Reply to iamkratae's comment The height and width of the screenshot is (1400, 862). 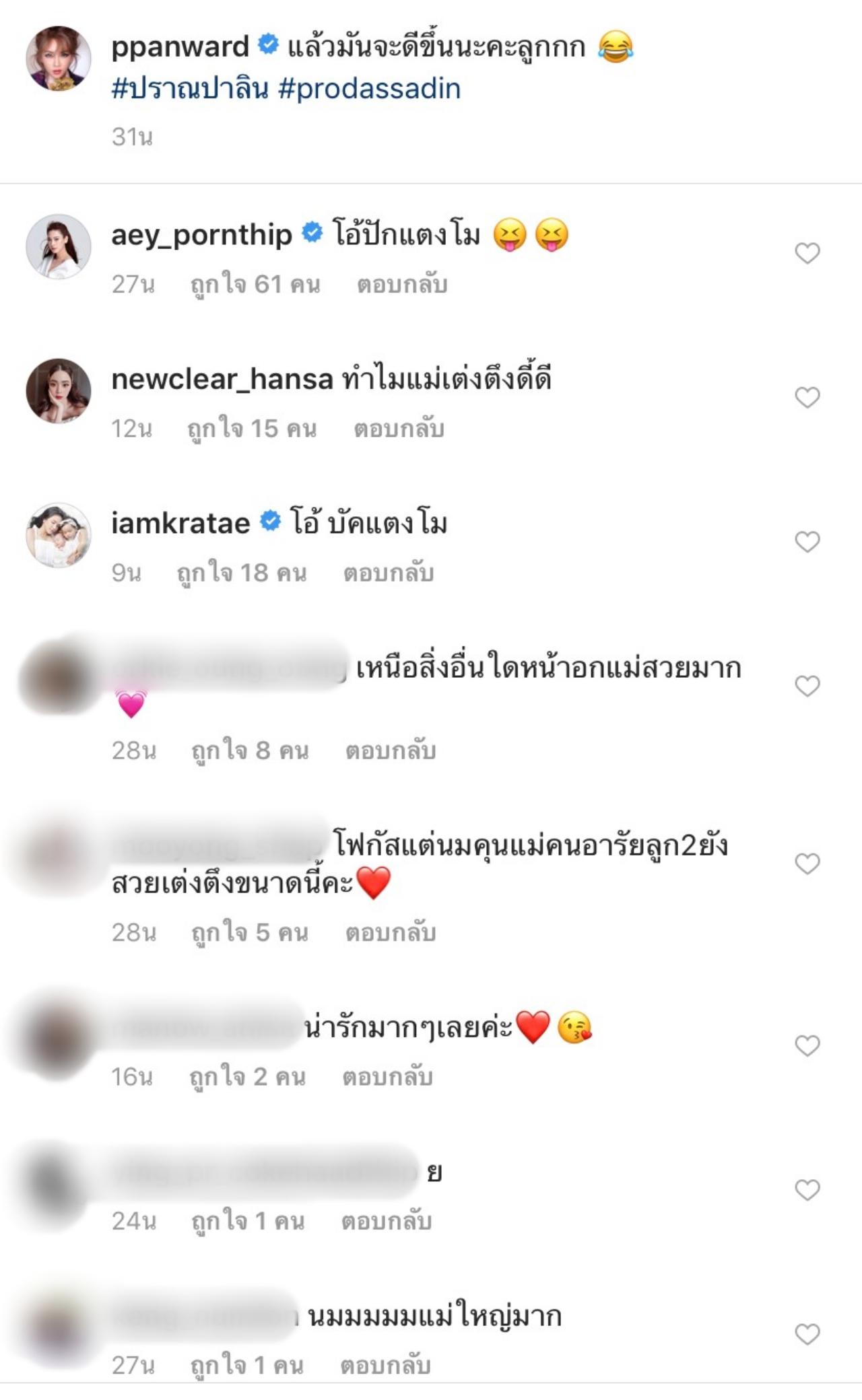pyautogui.click(x=389, y=573)
